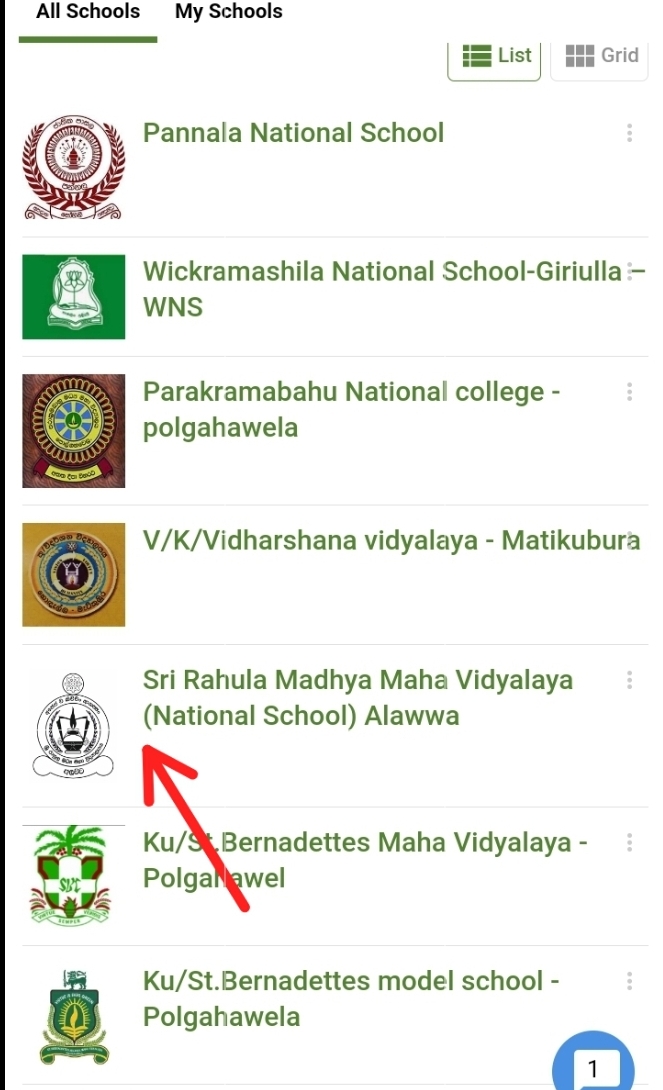663x1090 pixels.
Task: Open V/K/Vidharshana vidyalaya - Matikubura
Action: [x=391, y=541]
